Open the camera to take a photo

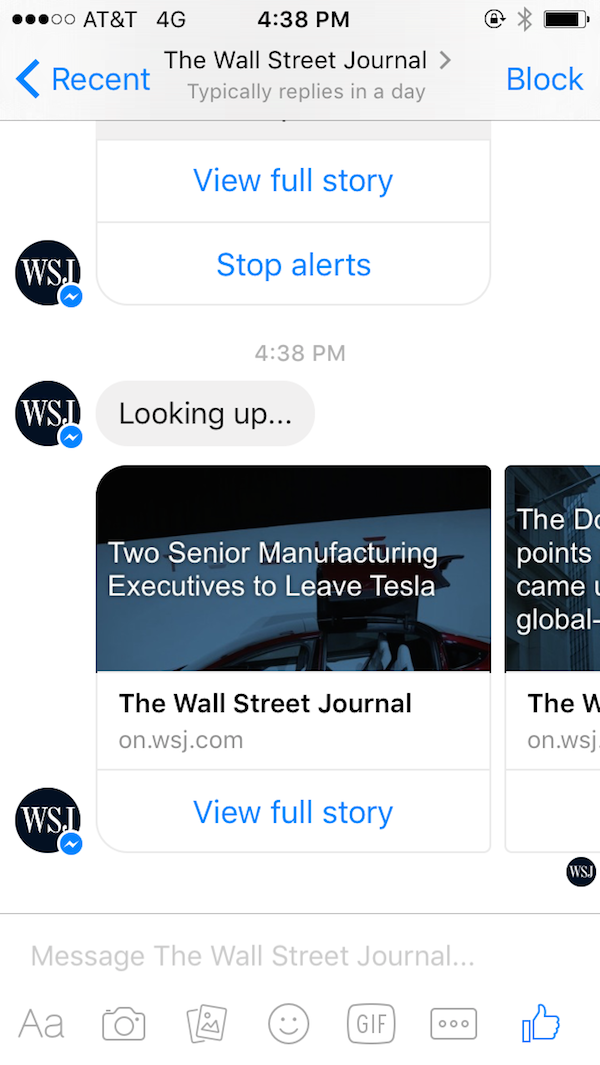click(x=124, y=1024)
